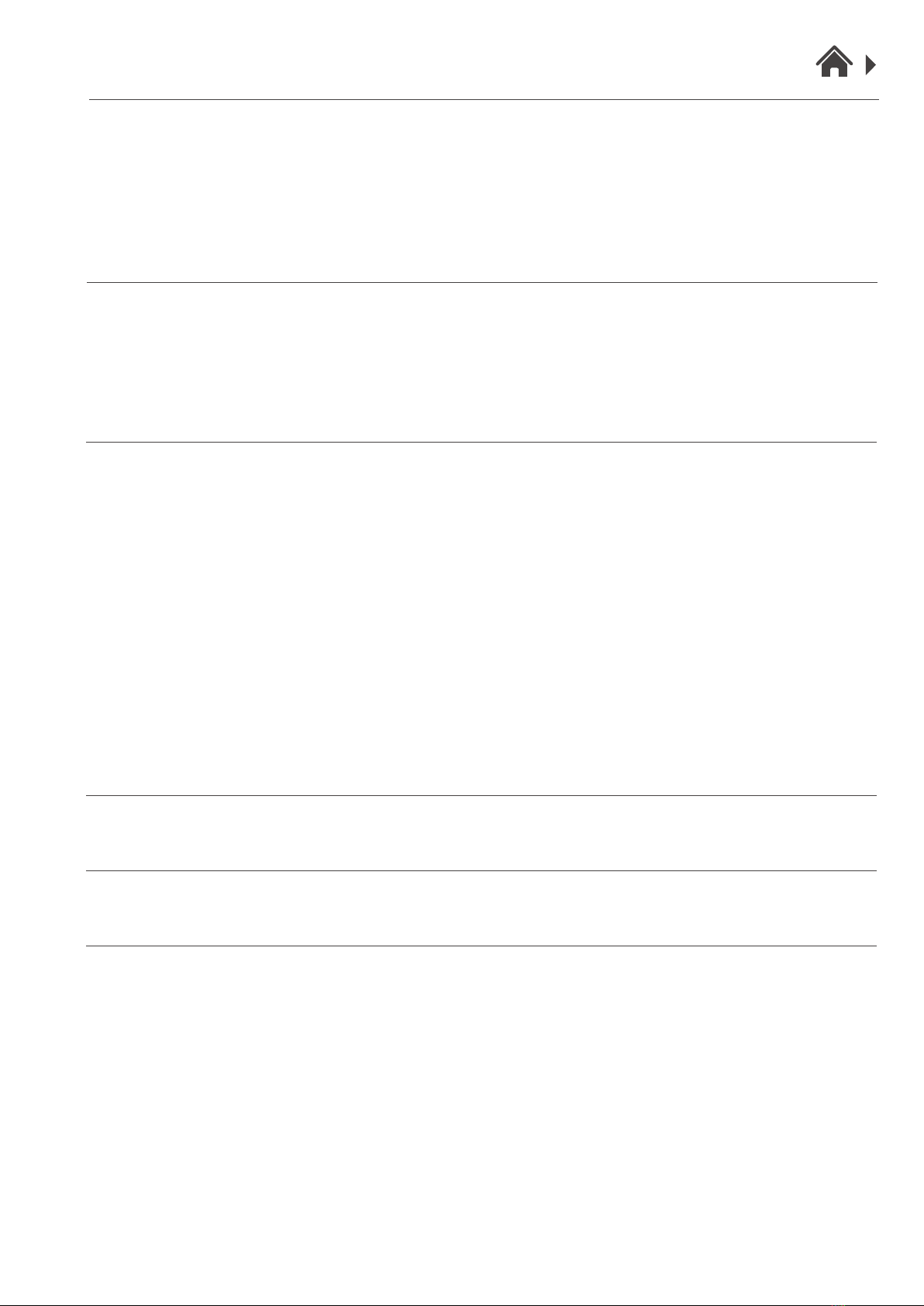Tap the next page arrow

[871, 65]
